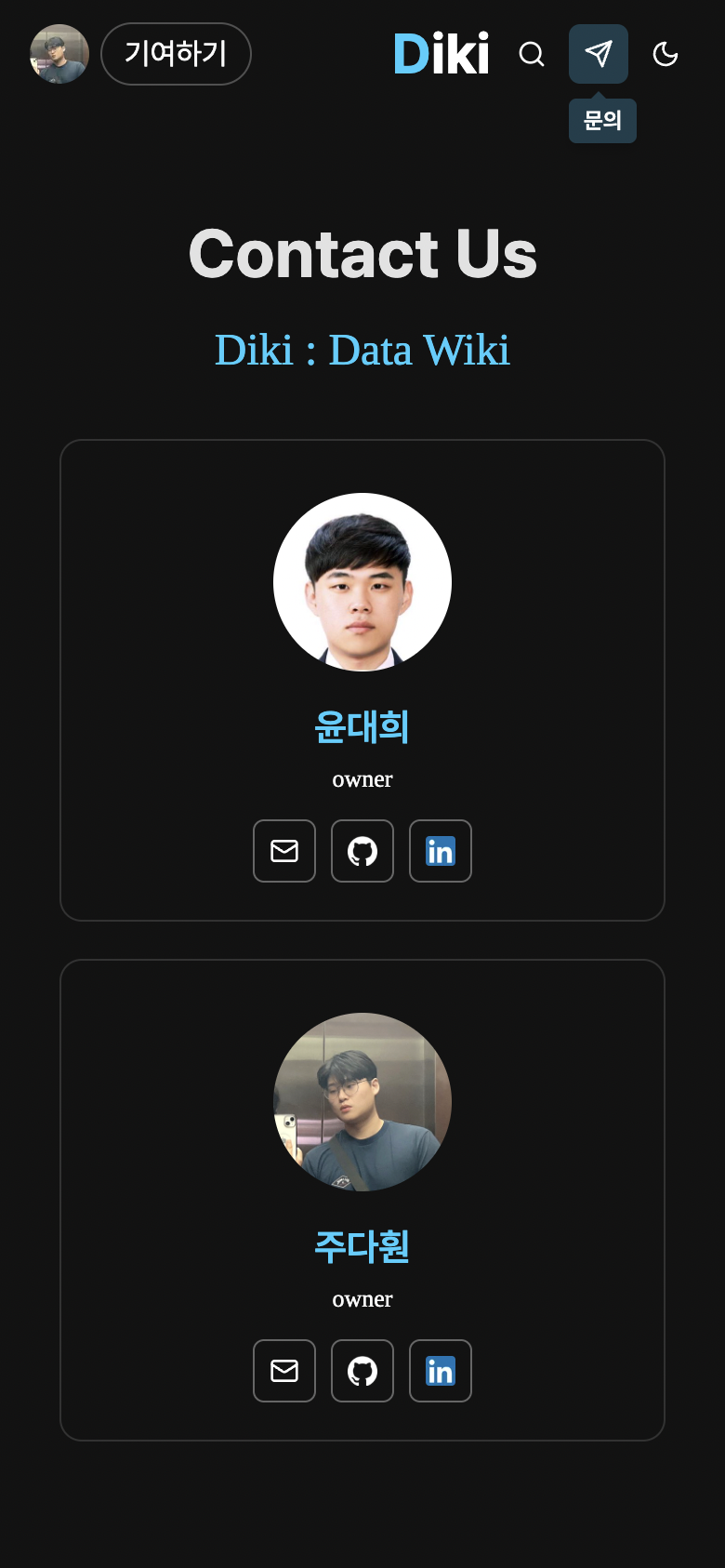This screenshot has height=1568, width=725.
Task: Go to the Diki home logo
Action: pos(442,54)
